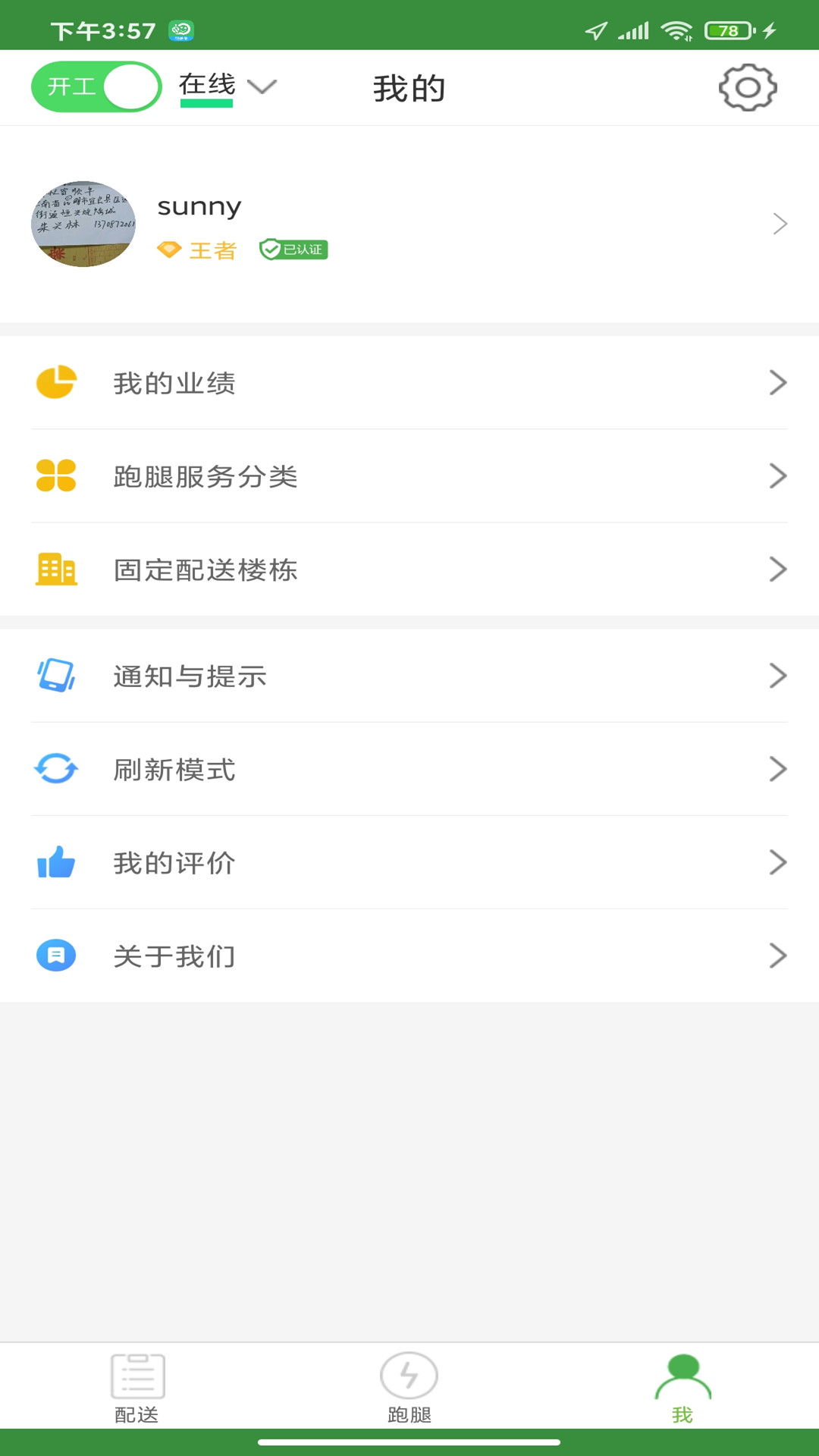Tap the 固定配送楼栋 building icon

pyautogui.click(x=55, y=569)
